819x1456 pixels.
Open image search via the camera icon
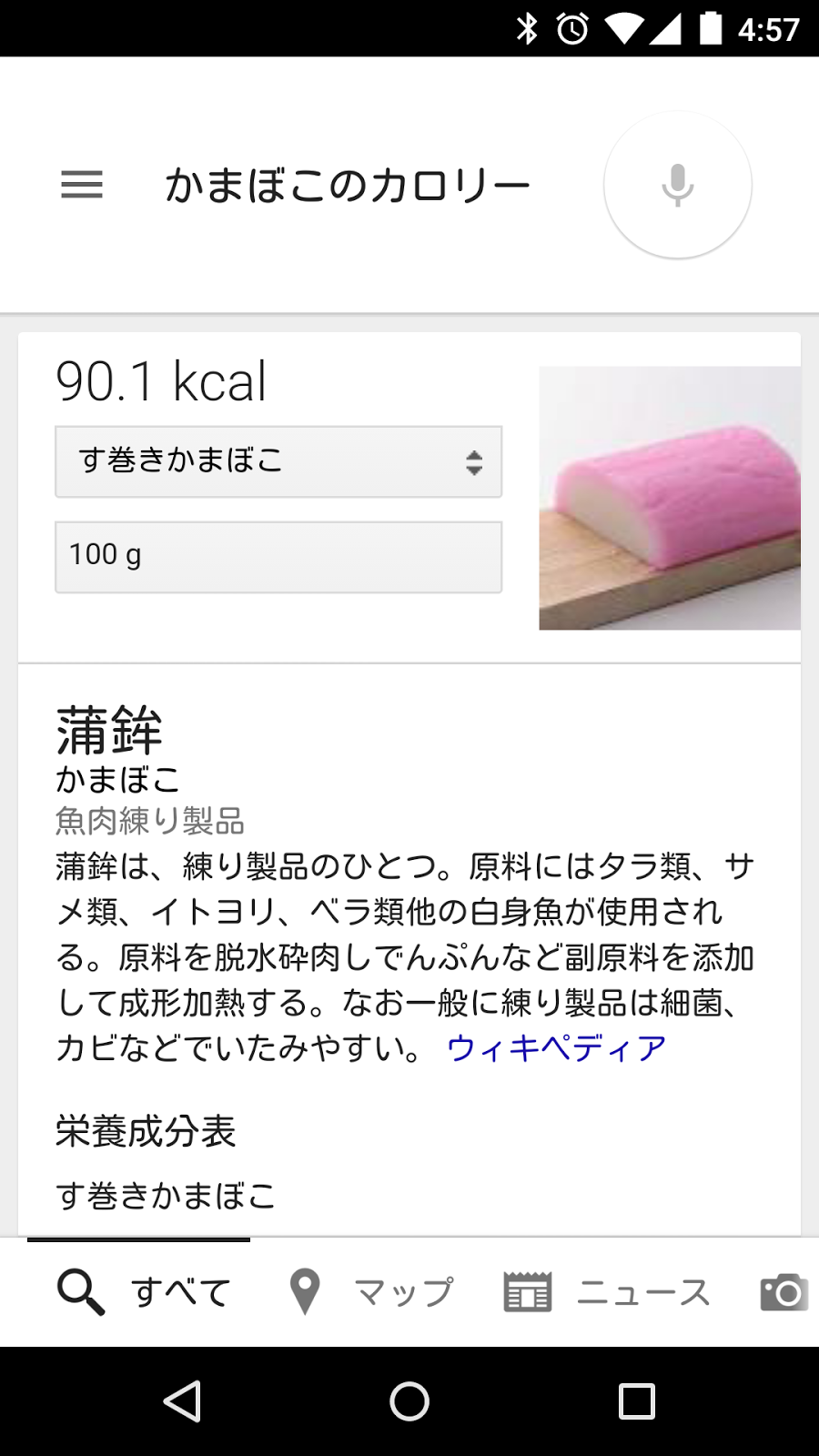[x=784, y=1289]
